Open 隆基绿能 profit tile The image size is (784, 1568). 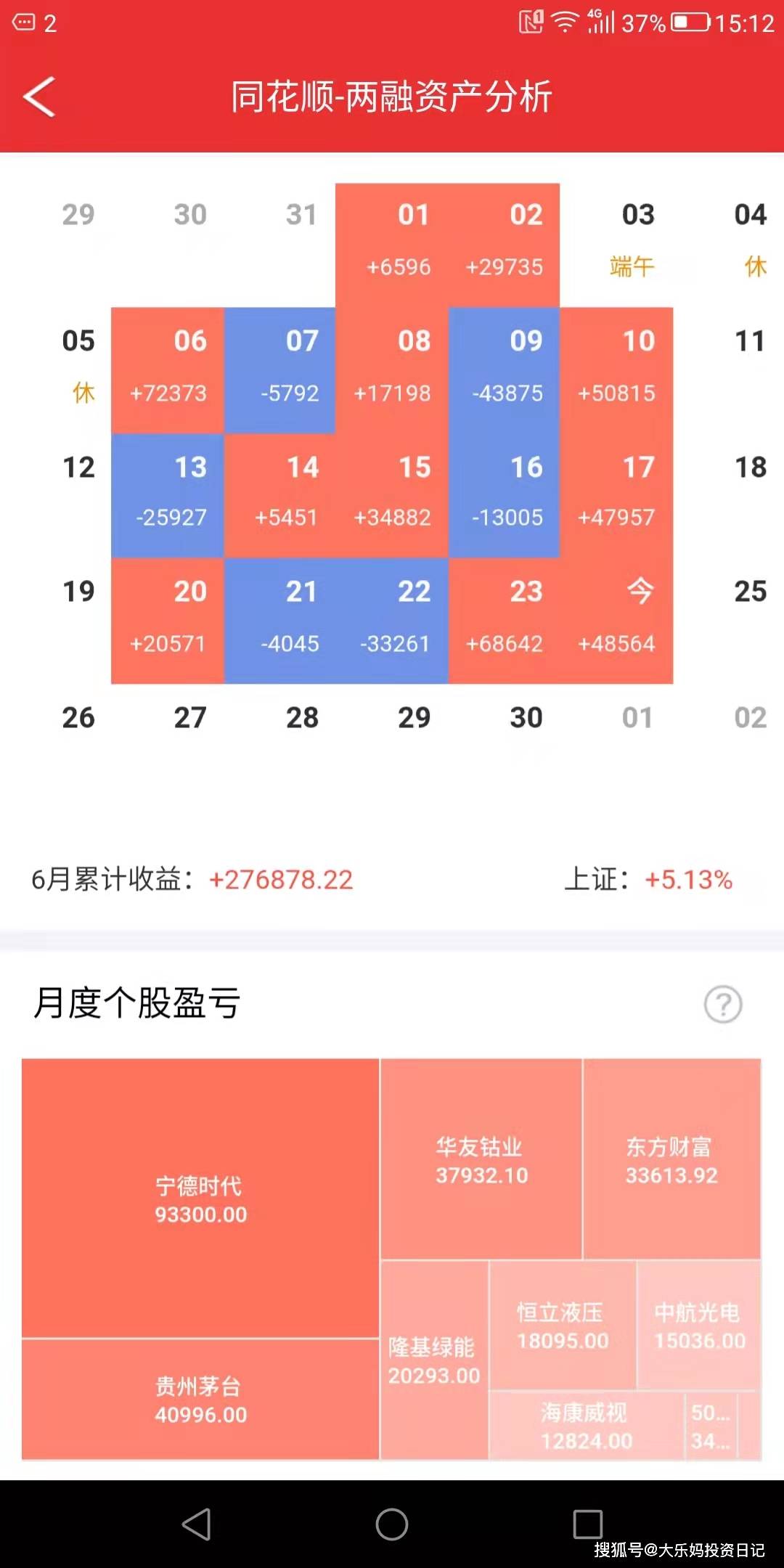[x=434, y=1360]
